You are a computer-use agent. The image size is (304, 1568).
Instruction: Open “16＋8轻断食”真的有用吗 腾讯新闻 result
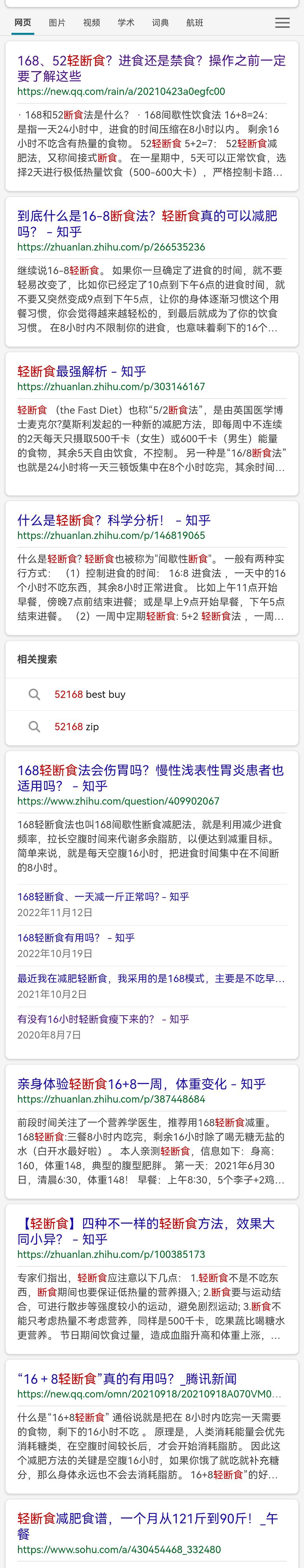tap(127, 1379)
